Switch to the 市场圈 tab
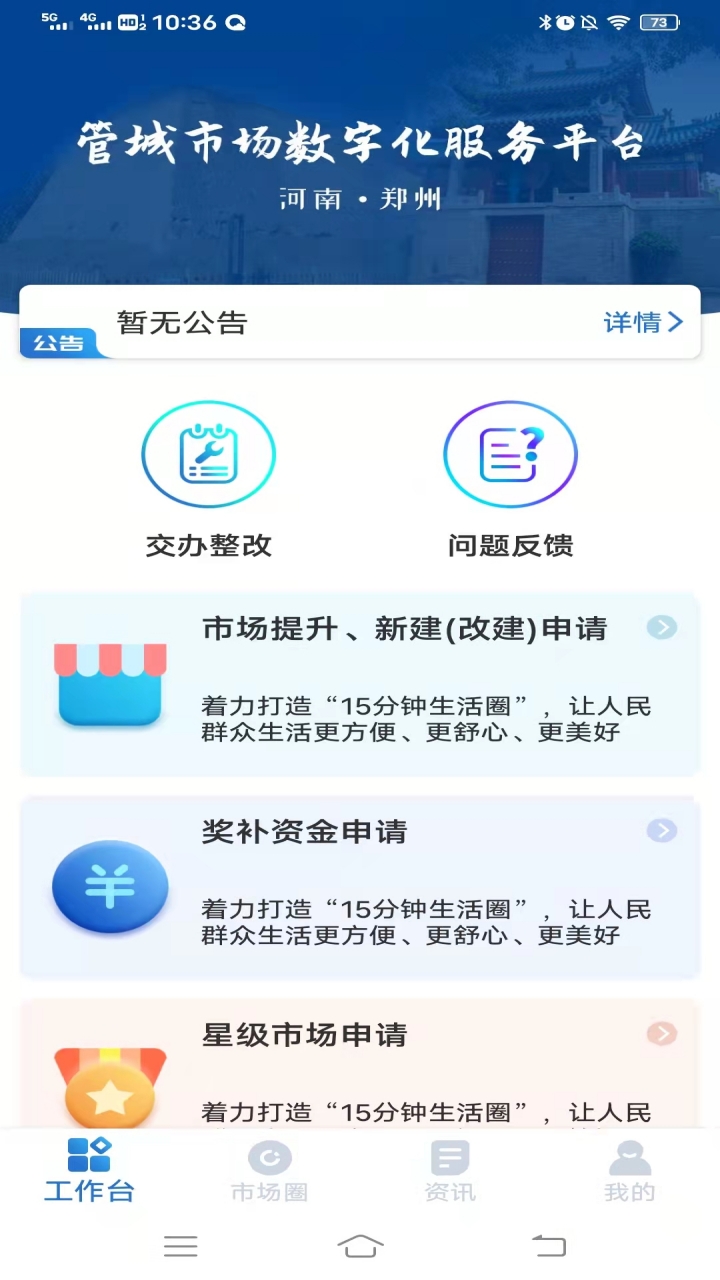The width and height of the screenshot is (720, 1280). click(269, 1169)
